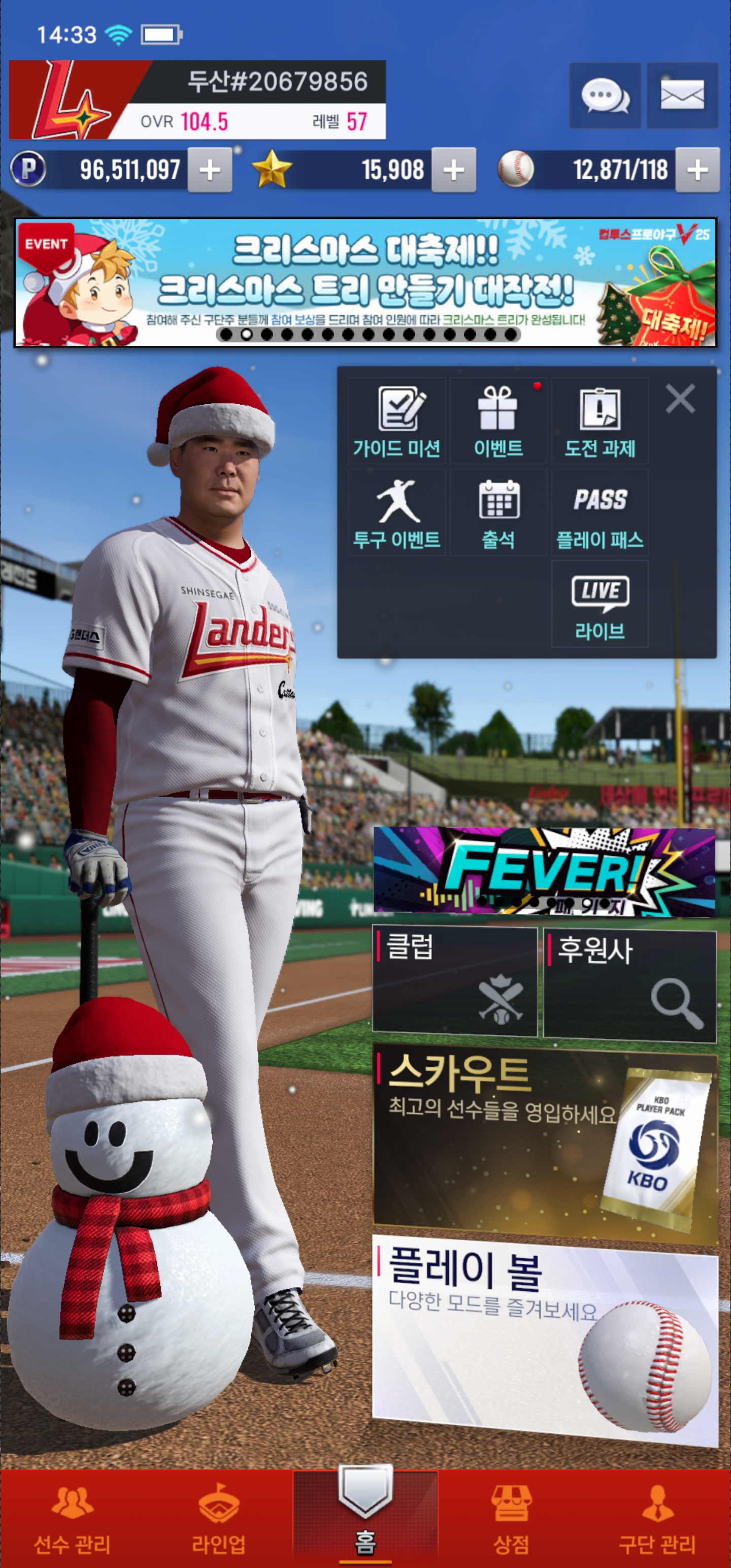
Task: Open the 클럽 club card
Action: tap(455, 982)
